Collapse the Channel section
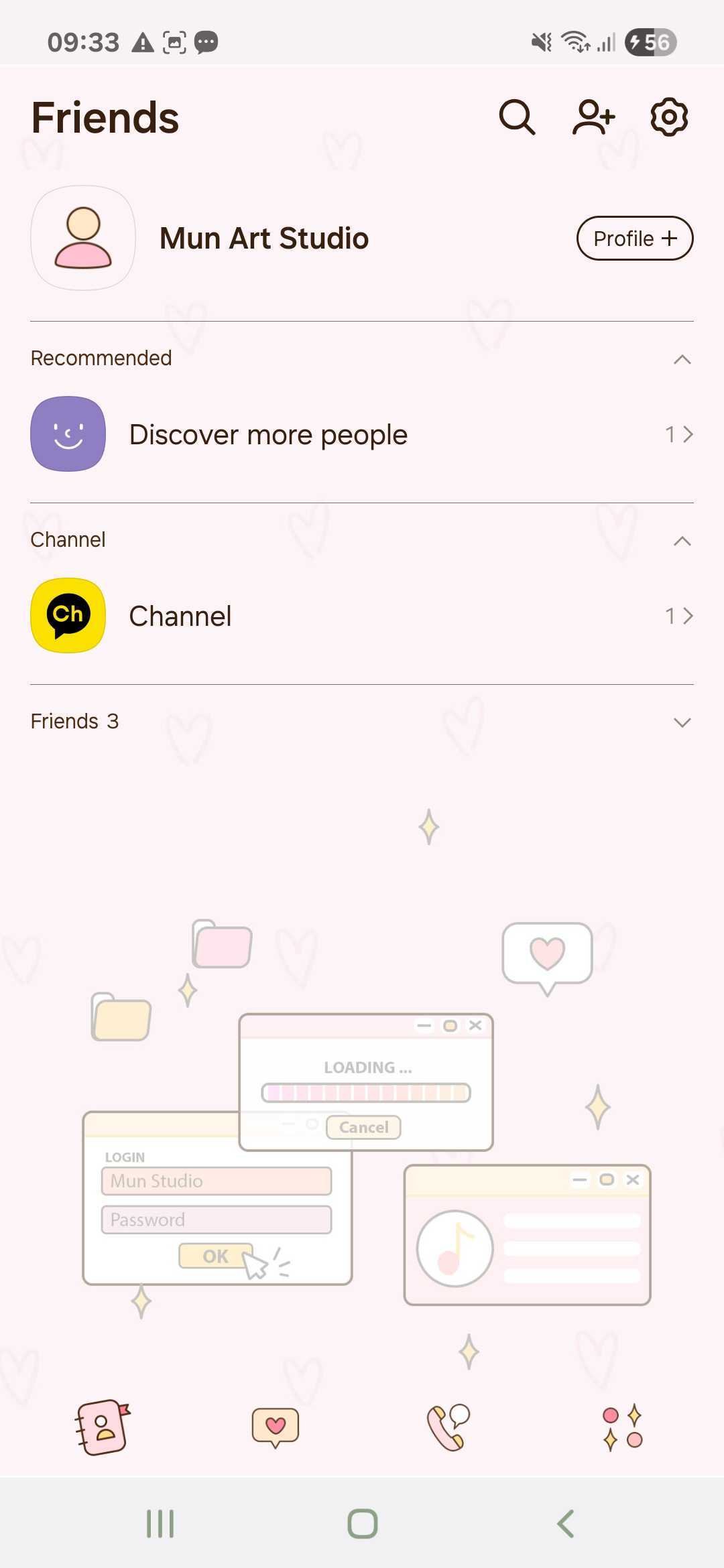The width and height of the screenshot is (724, 1568). tap(682, 541)
